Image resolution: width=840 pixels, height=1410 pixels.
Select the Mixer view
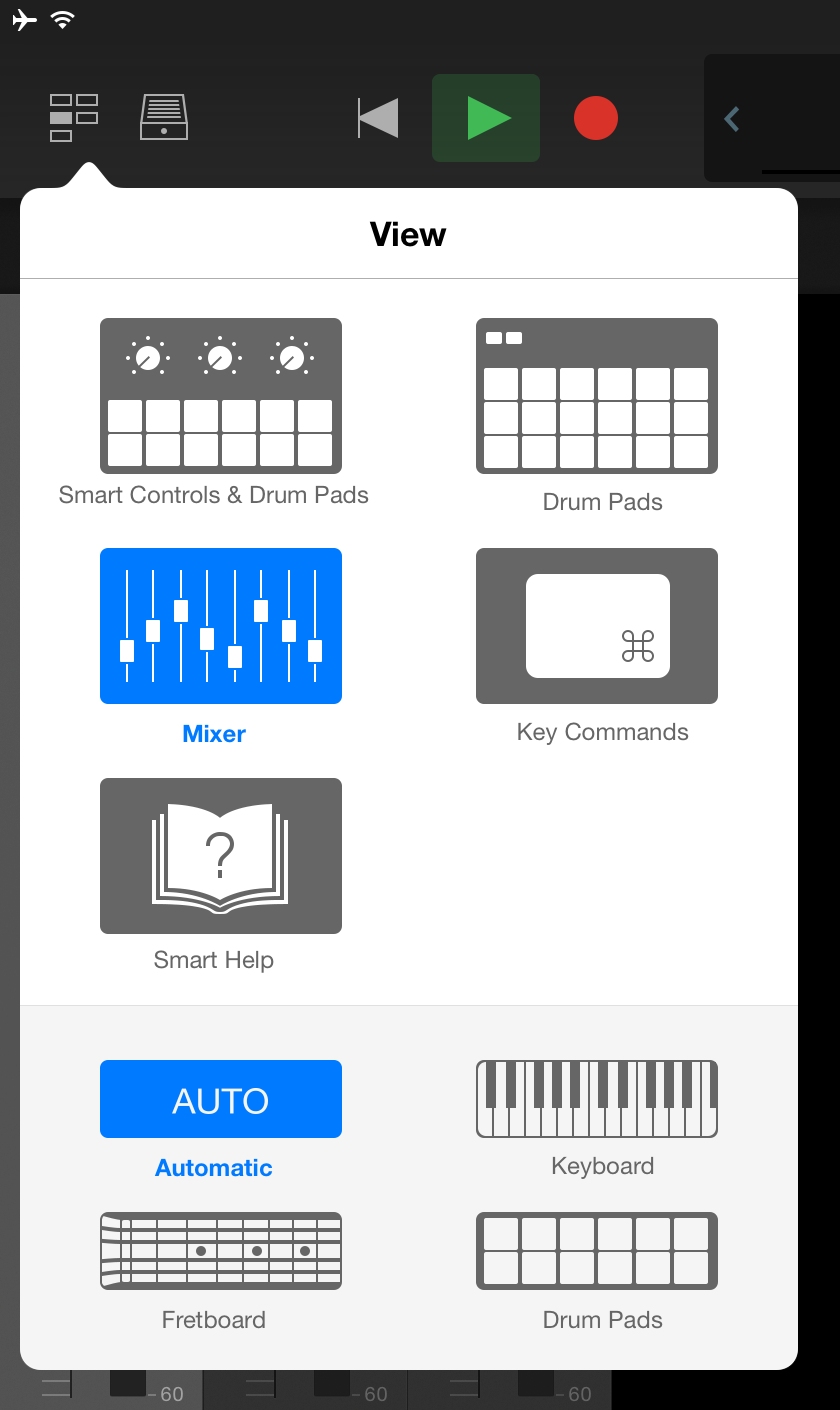click(x=221, y=626)
